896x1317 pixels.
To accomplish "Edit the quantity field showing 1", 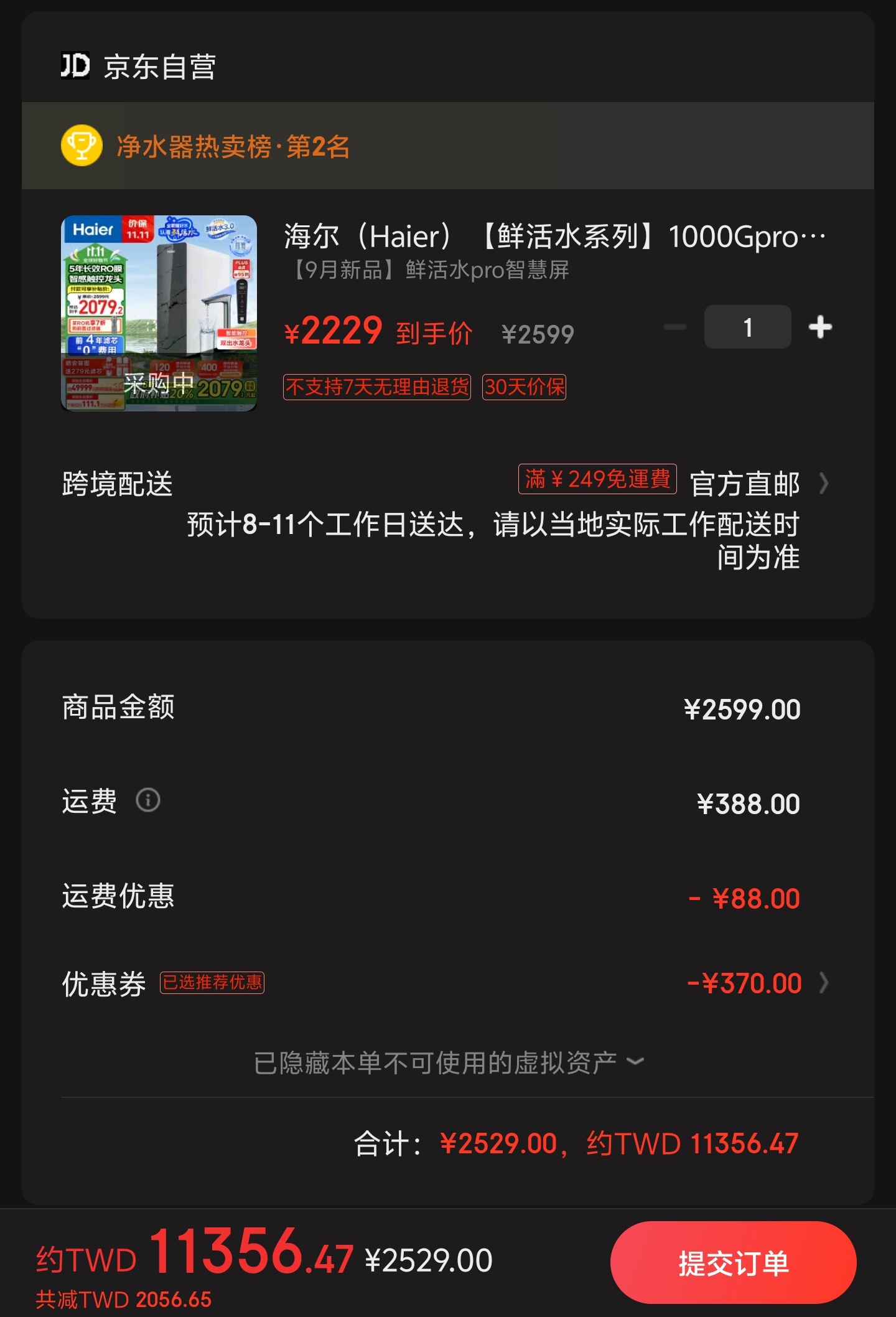I will click(747, 327).
